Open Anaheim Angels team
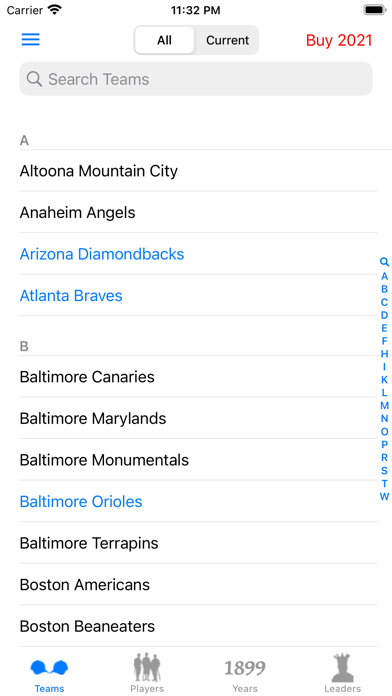 pyautogui.click(x=196, y=213)
